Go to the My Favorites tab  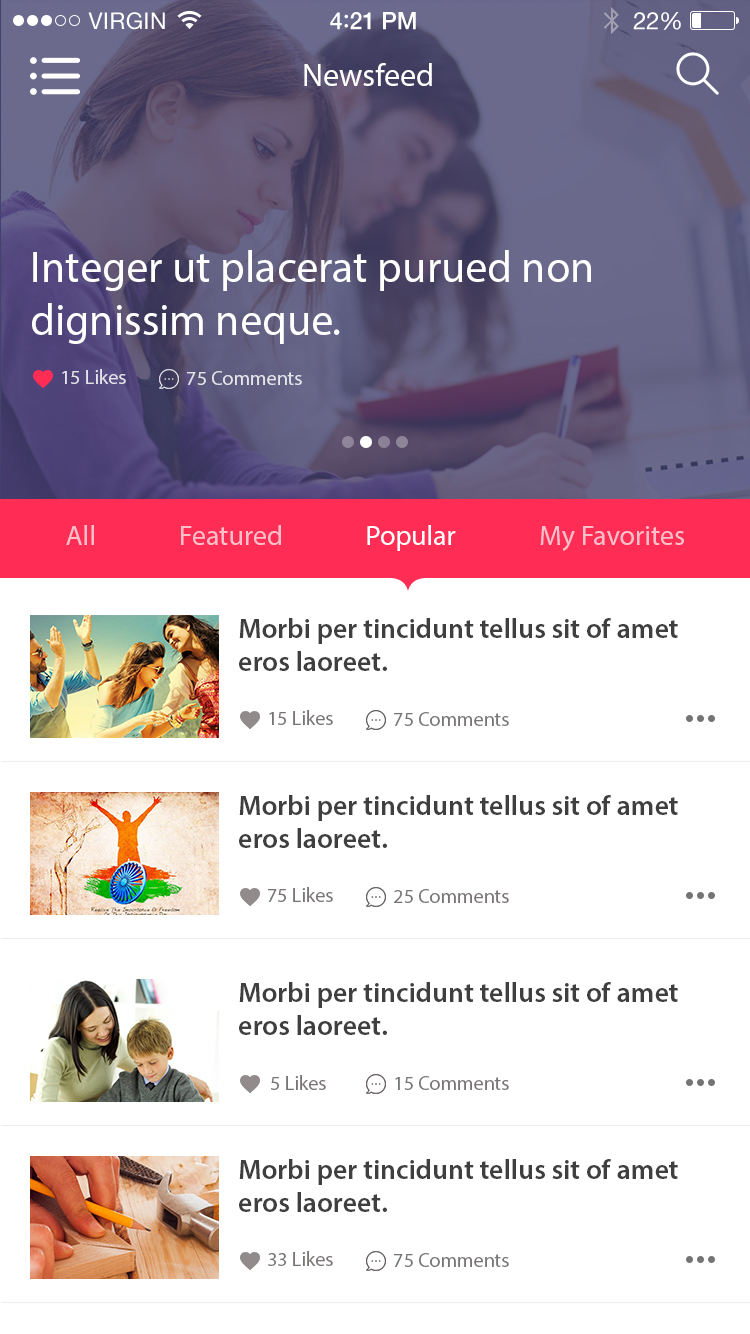click(x=612, y=536)
